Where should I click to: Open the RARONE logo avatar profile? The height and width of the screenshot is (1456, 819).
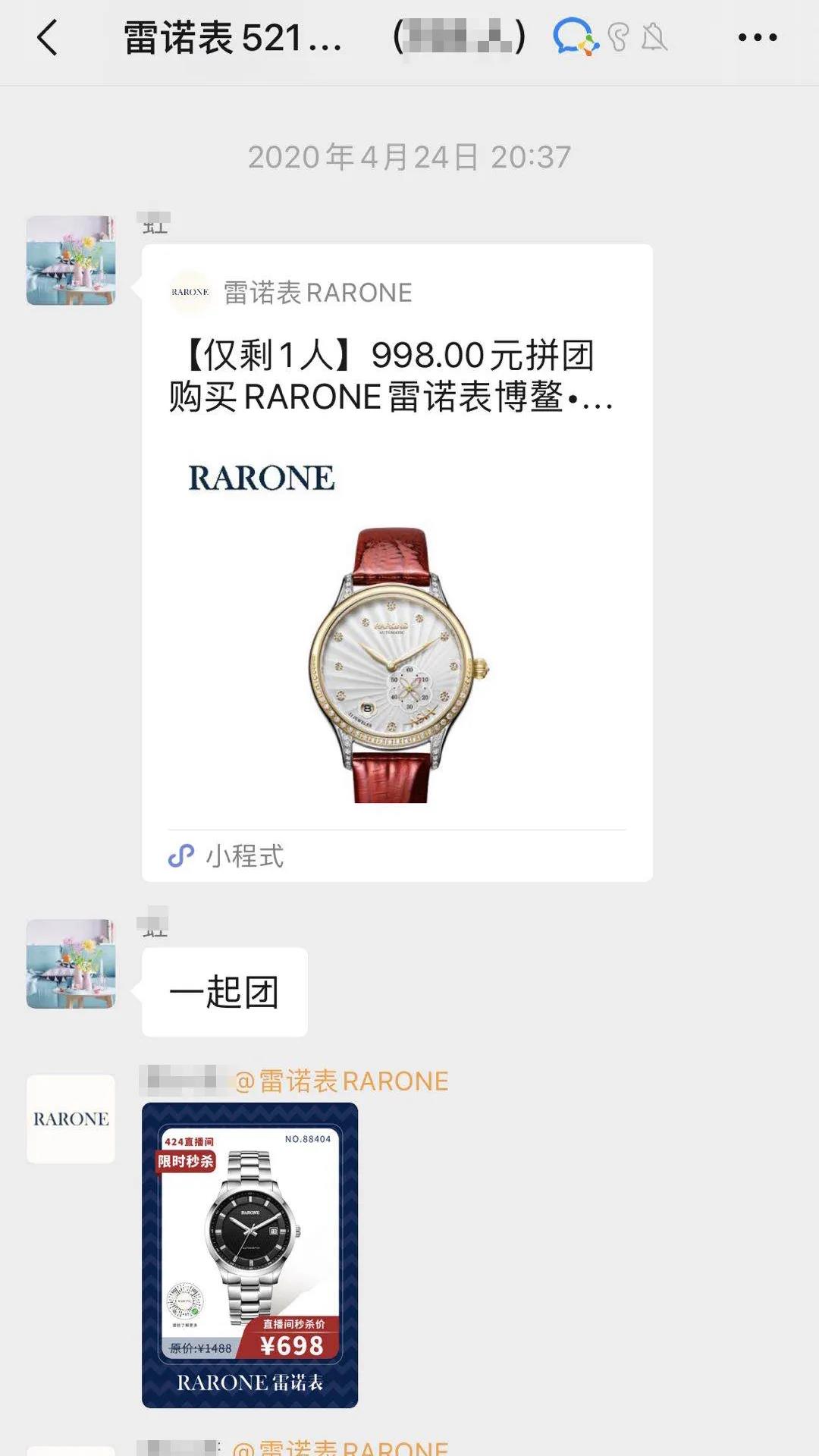(x=71, y=1119)
